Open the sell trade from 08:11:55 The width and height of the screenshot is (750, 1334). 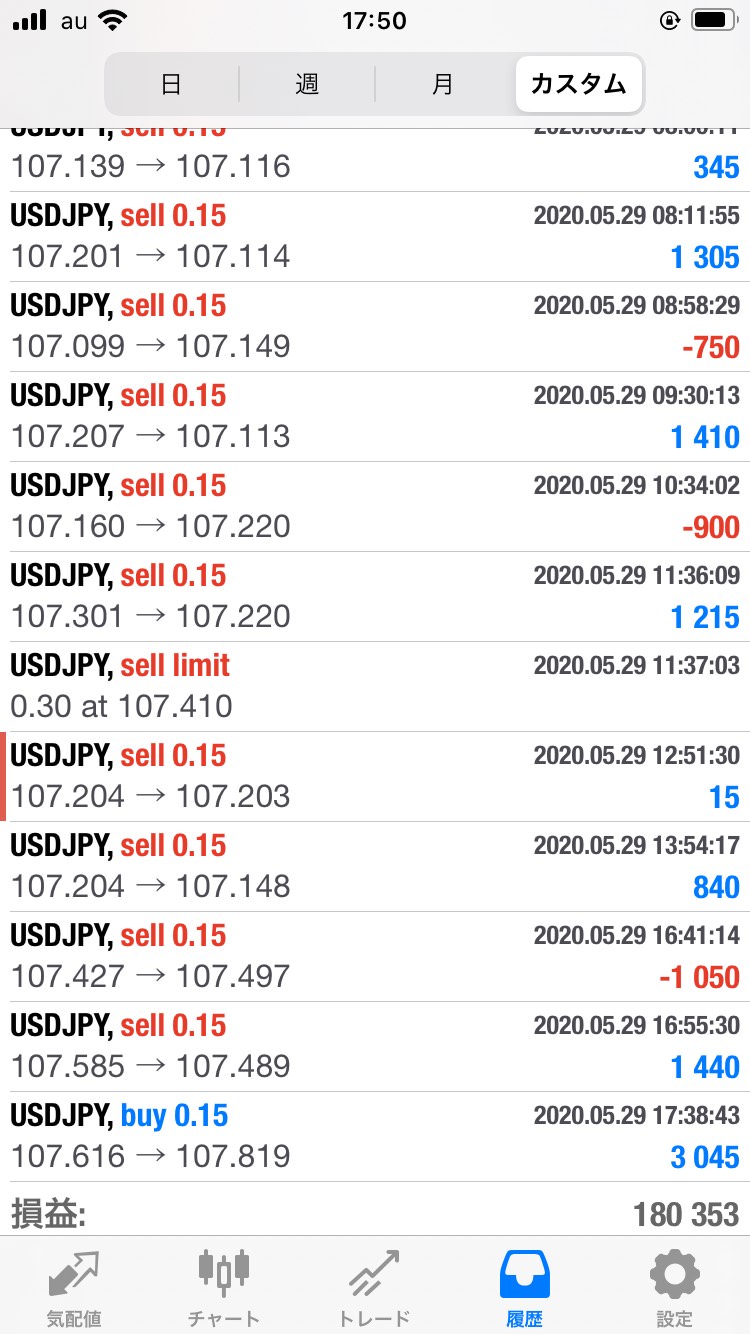coord(375,237)
